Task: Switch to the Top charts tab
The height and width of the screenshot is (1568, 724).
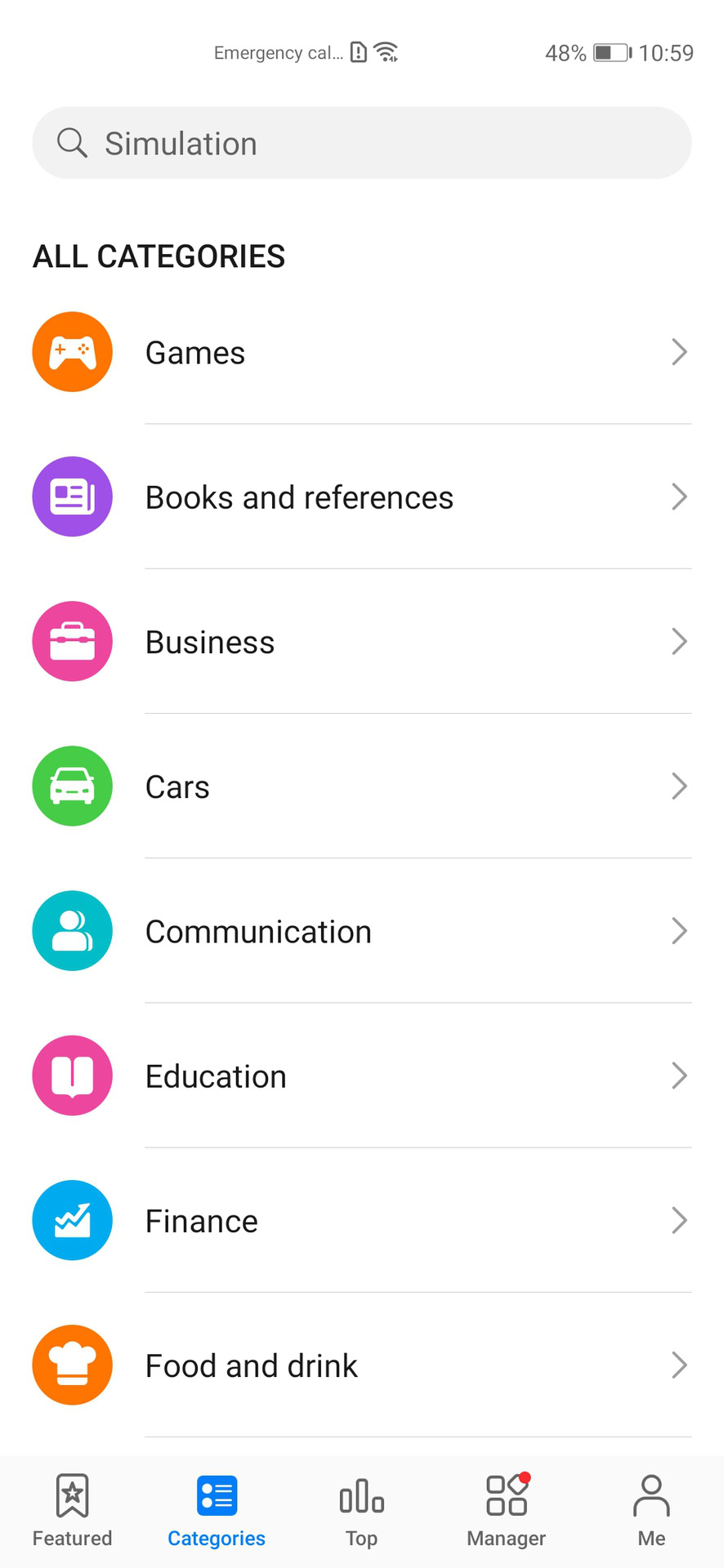Action: 361,1511
